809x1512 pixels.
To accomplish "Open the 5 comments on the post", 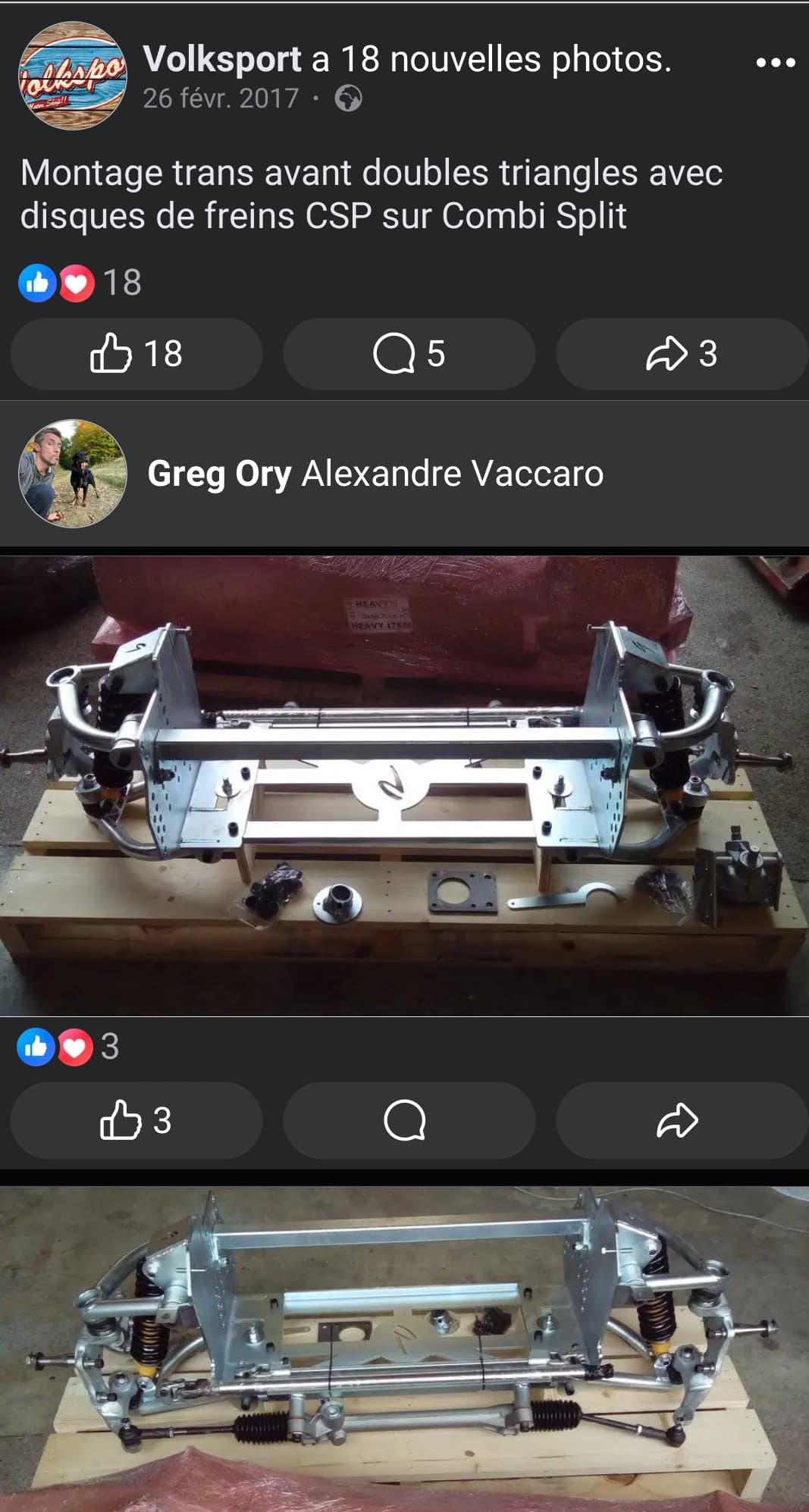I will [409, 354].
